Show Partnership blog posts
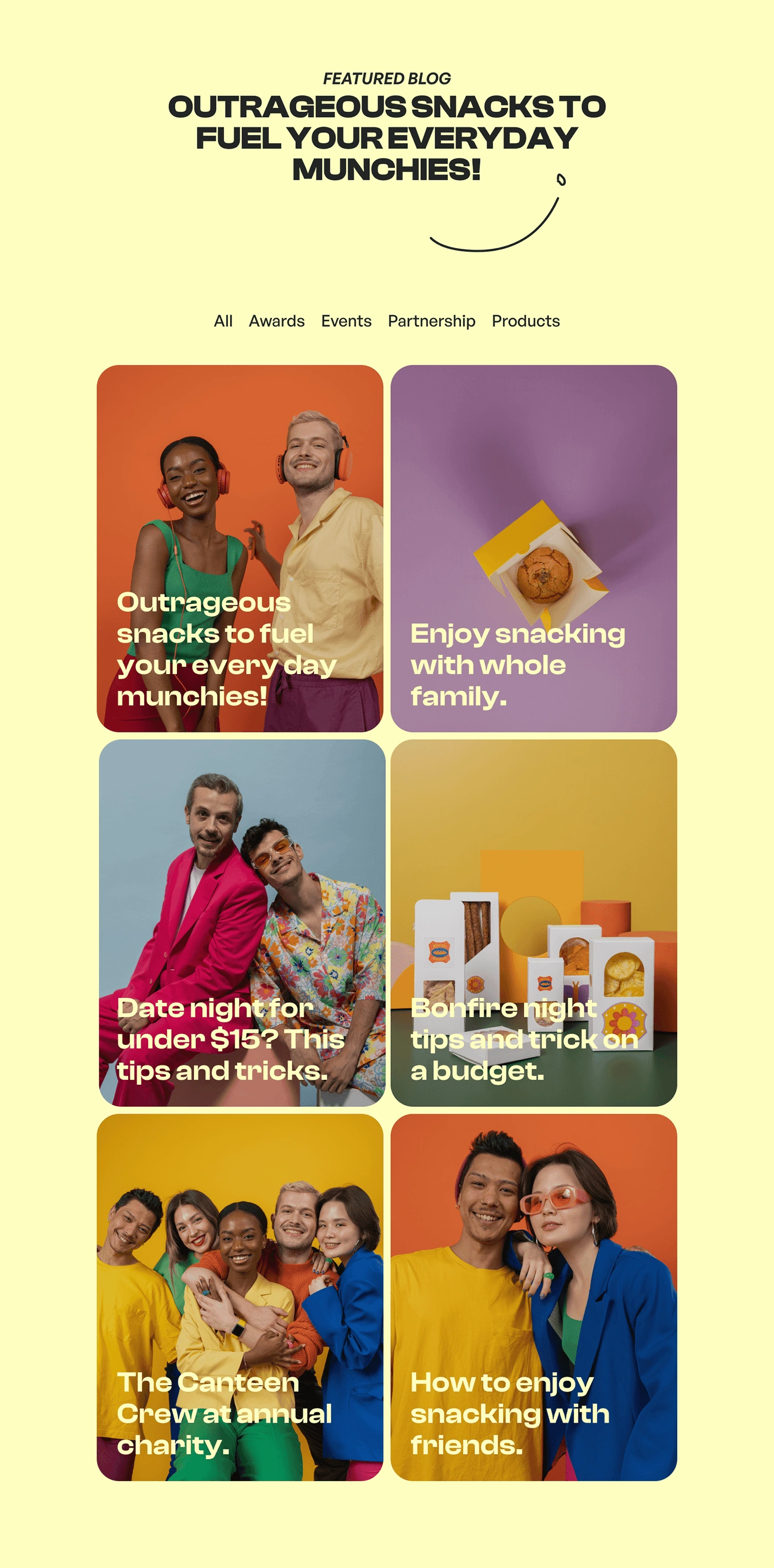This screenshot has height=1568, width=774. pyautogui.click(x=431, y=321)
